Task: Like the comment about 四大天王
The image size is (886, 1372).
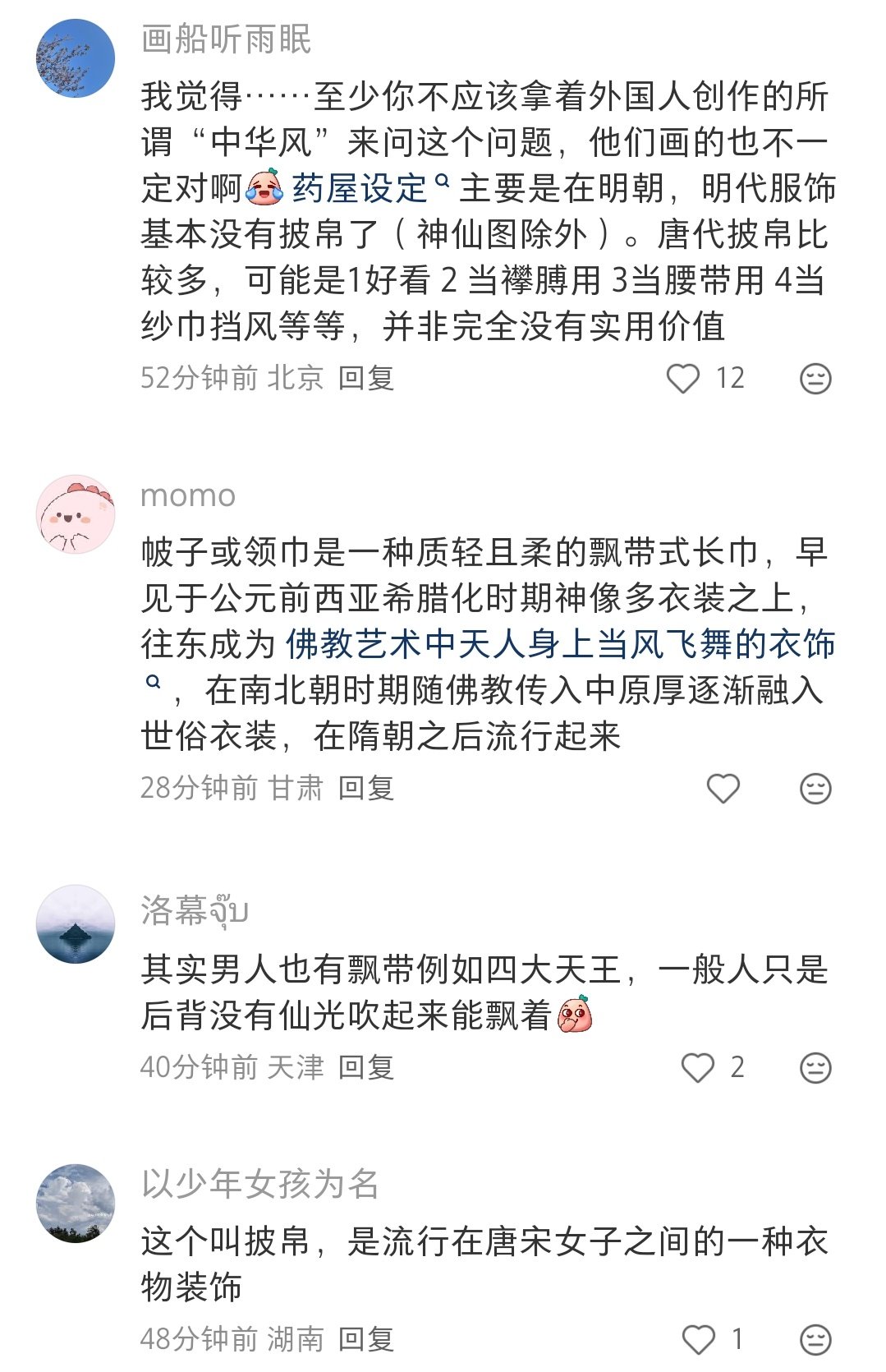Action: click(698, 1068)
